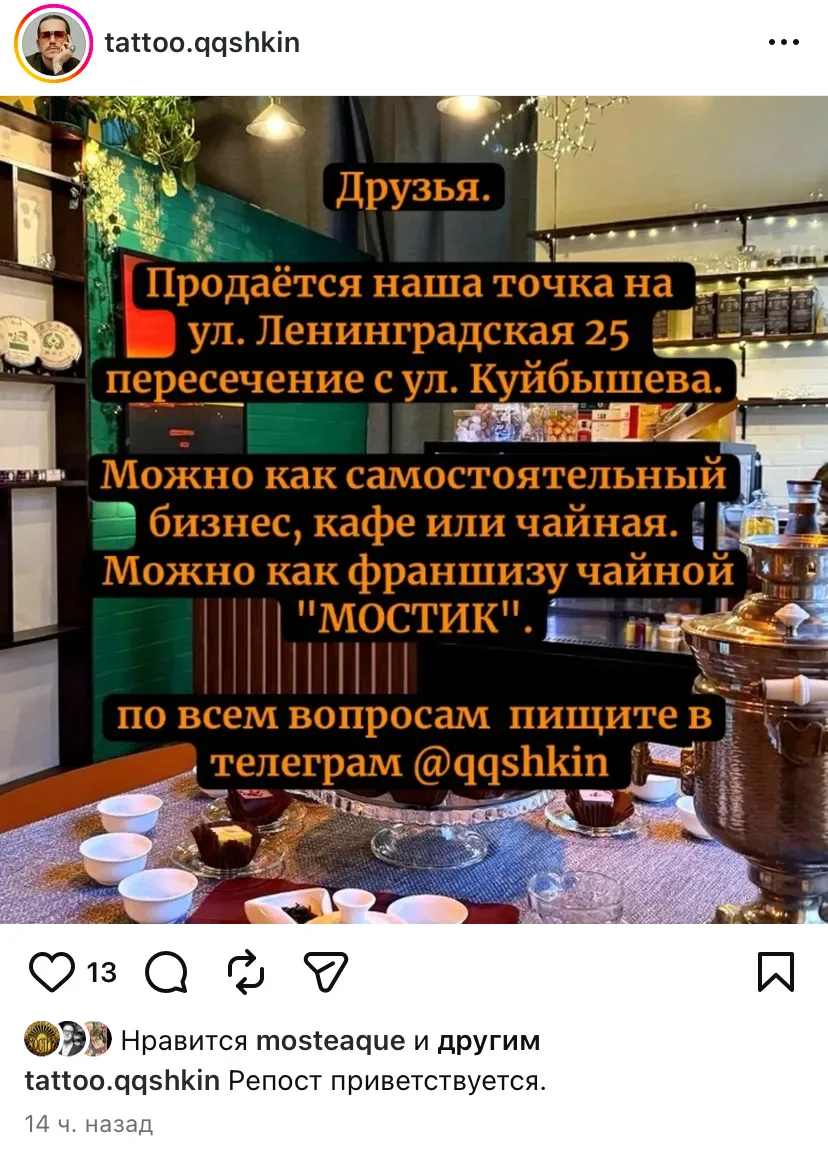This screenshot has height=1152, width=828.
Task: Open the comments on this post
Action: point(167,971)
